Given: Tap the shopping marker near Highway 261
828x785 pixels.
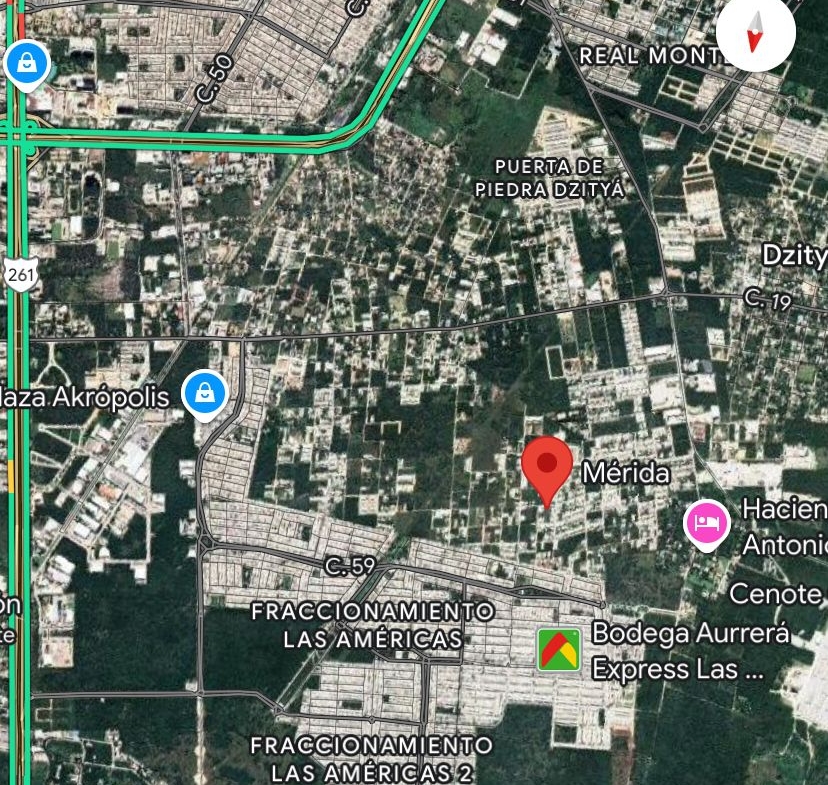Looking at the screenshot, I should (25, 64).
